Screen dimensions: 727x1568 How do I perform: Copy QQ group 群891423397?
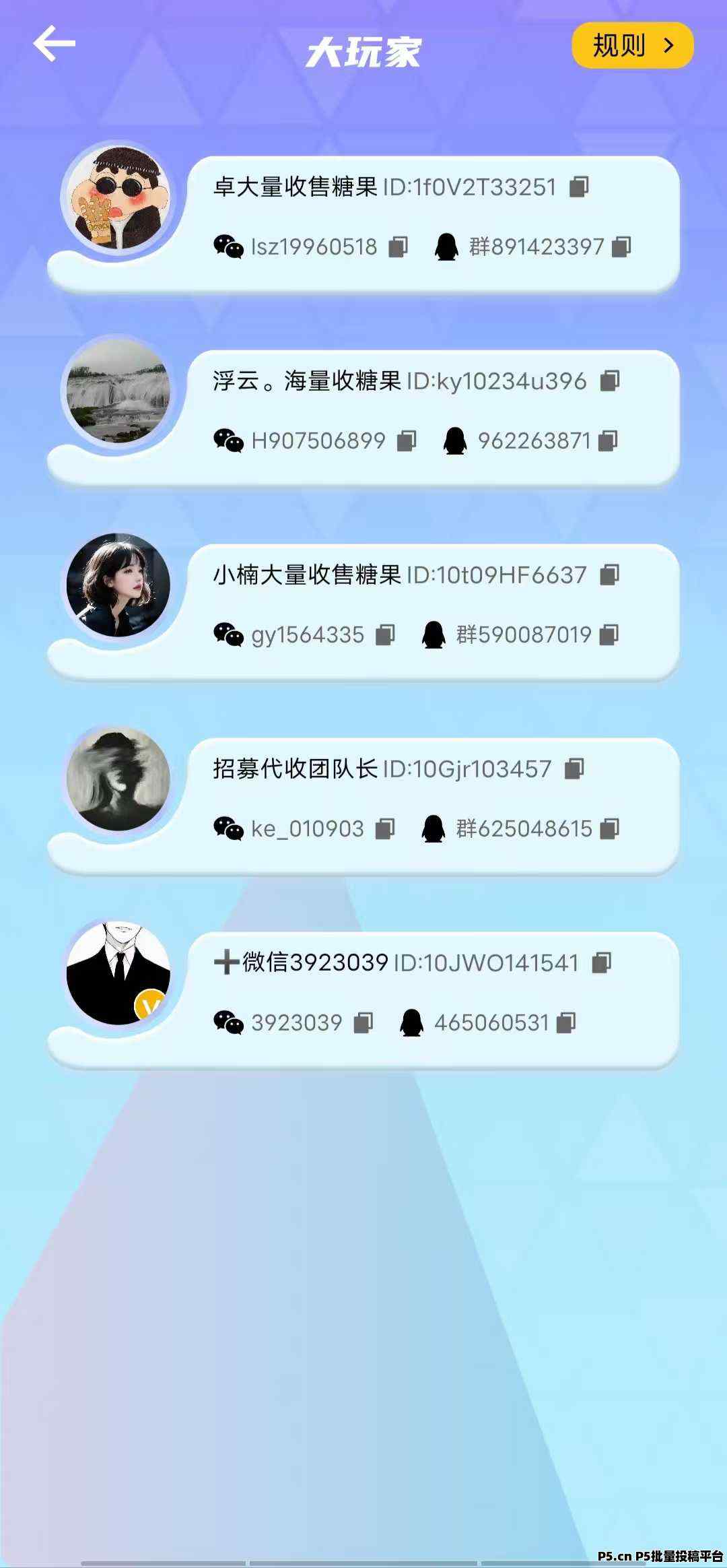(621, 247)
